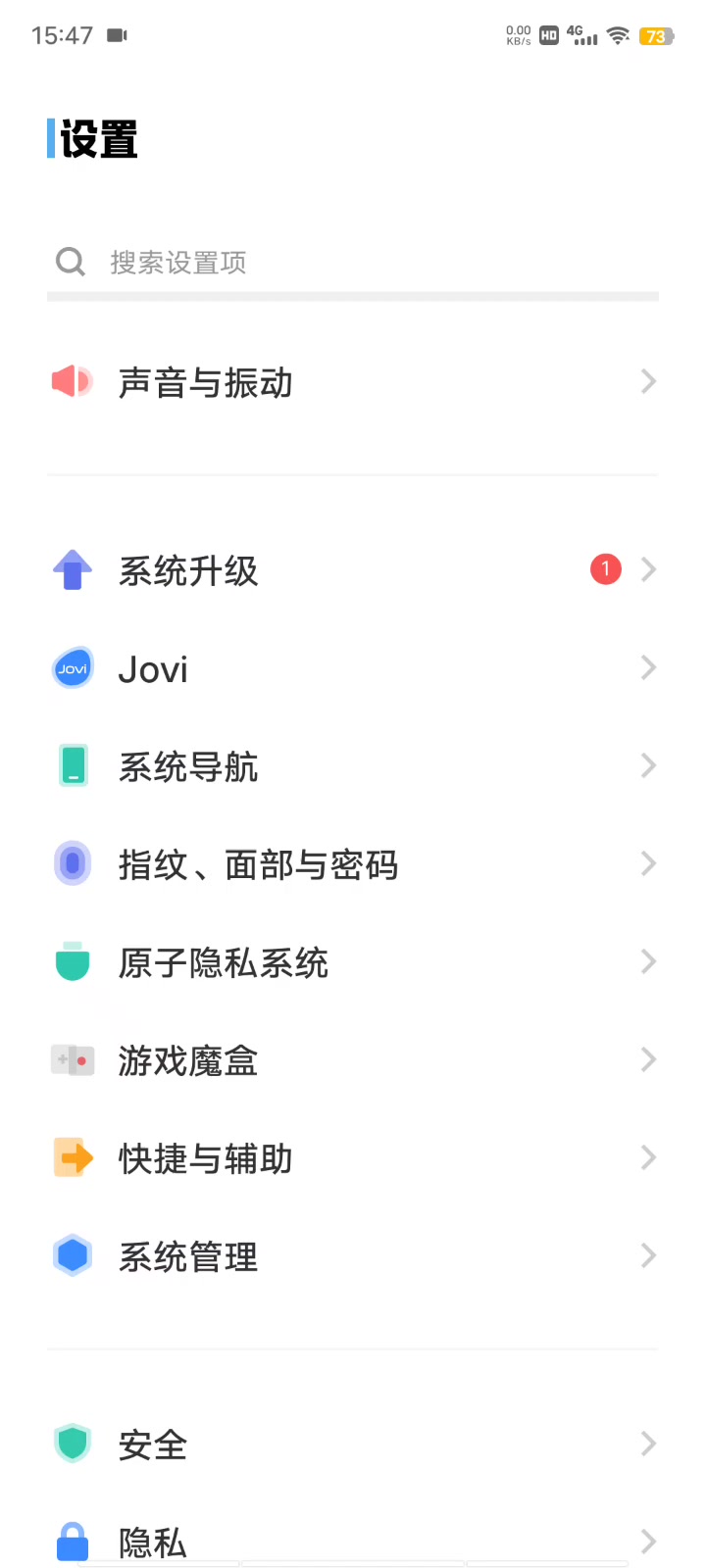Viewport: 706px width, 1568px height.
Task: Open 系统升级 with the update badge
Action: pos(353,570)
